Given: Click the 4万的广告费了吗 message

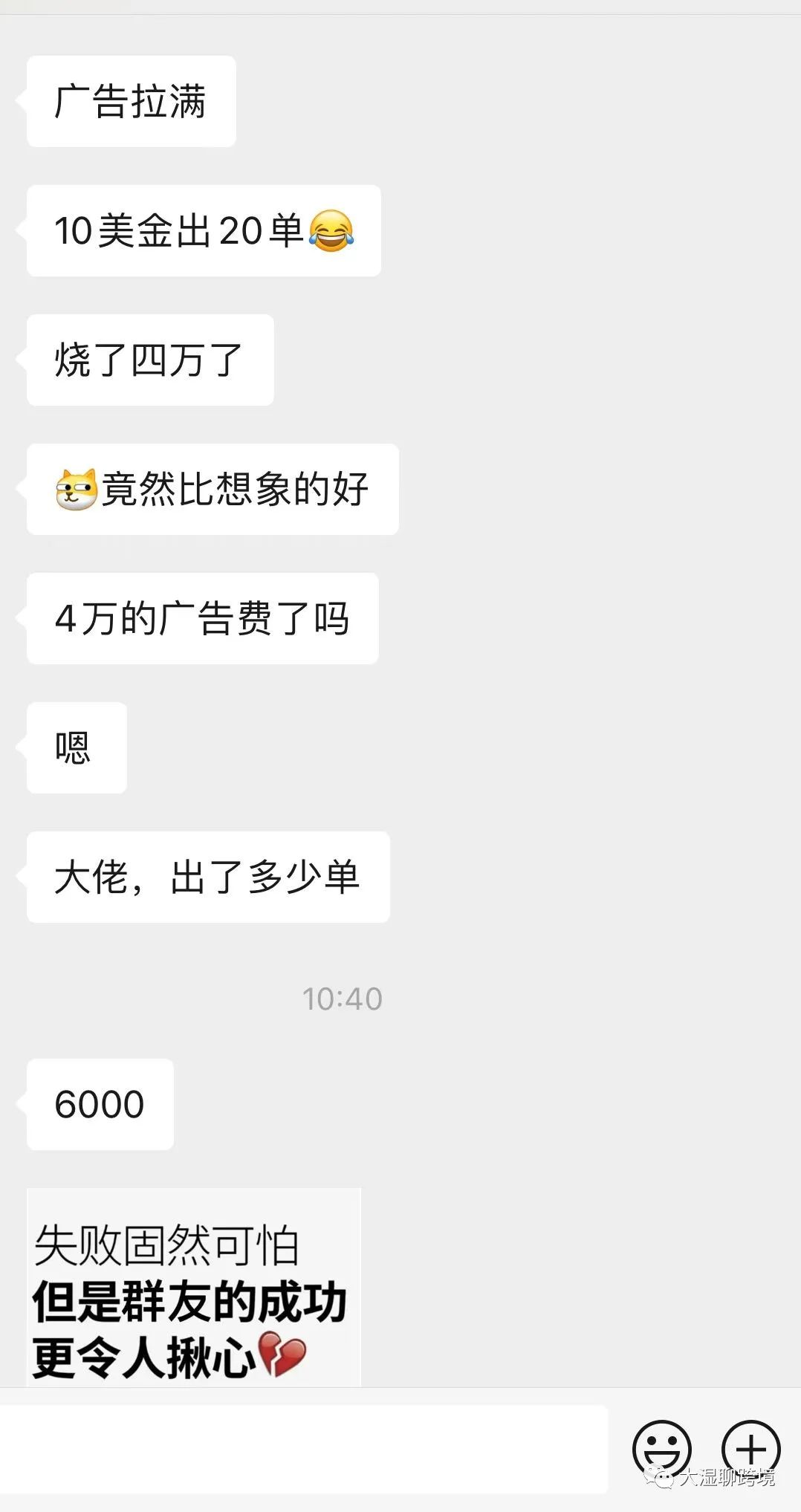Looking at the screenshot, I should (202, 618).
